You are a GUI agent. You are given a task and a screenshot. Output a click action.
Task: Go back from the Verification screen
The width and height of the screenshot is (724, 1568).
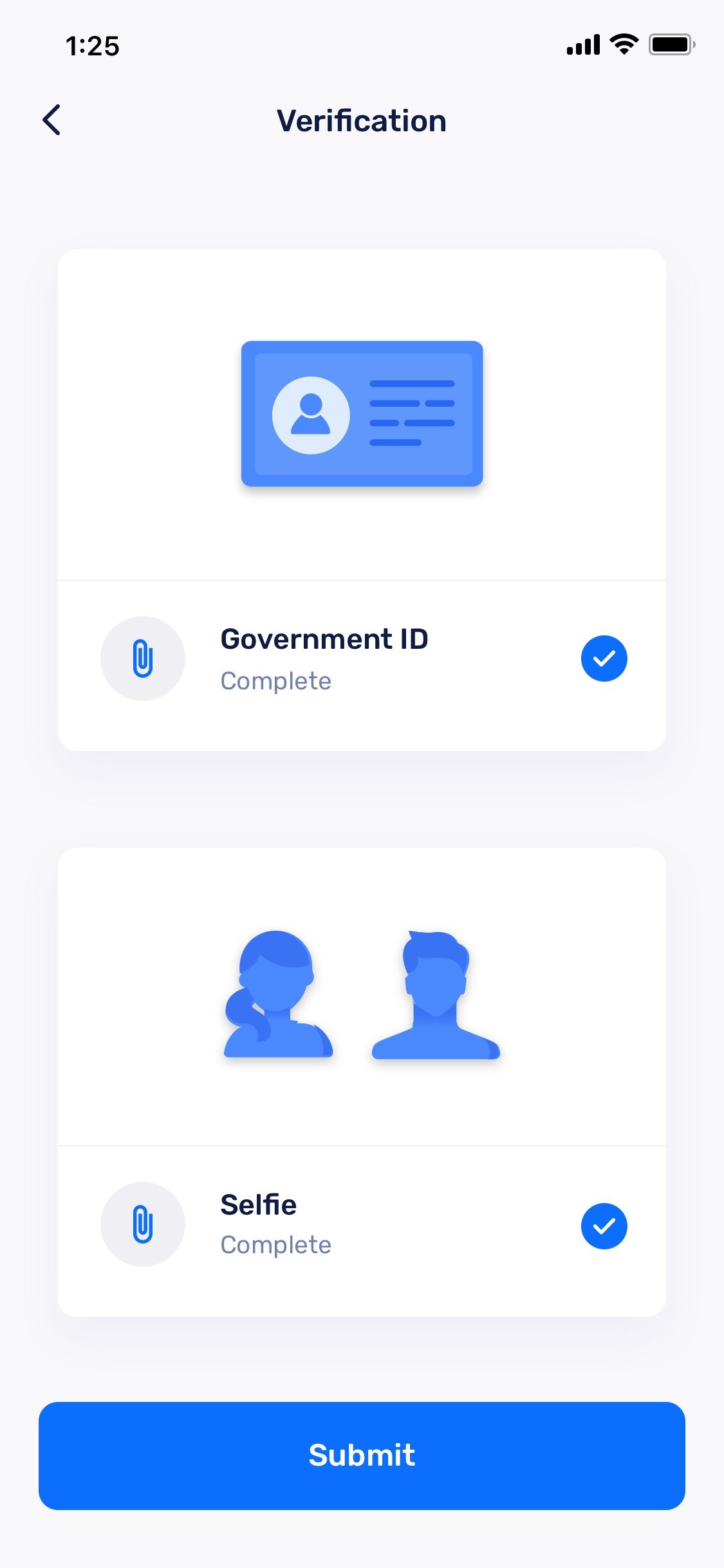(x=51, y=120)
